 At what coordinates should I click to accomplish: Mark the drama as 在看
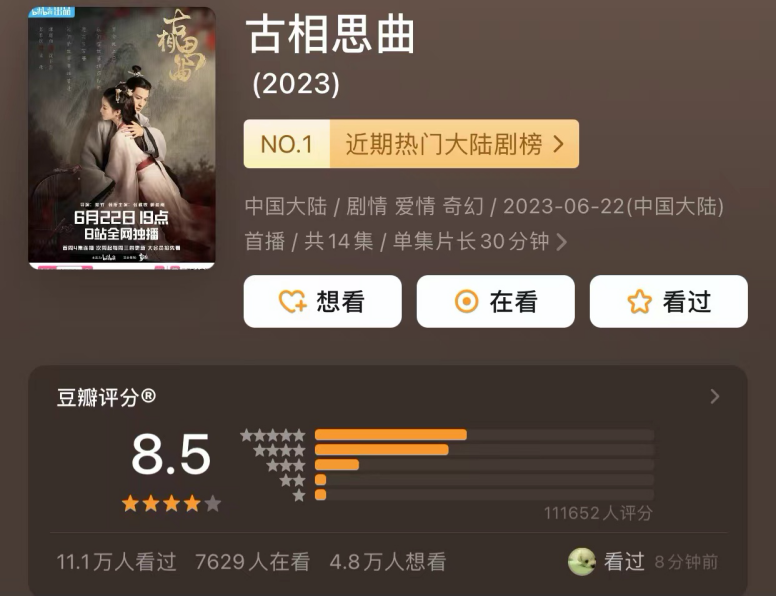coord(495,301)
